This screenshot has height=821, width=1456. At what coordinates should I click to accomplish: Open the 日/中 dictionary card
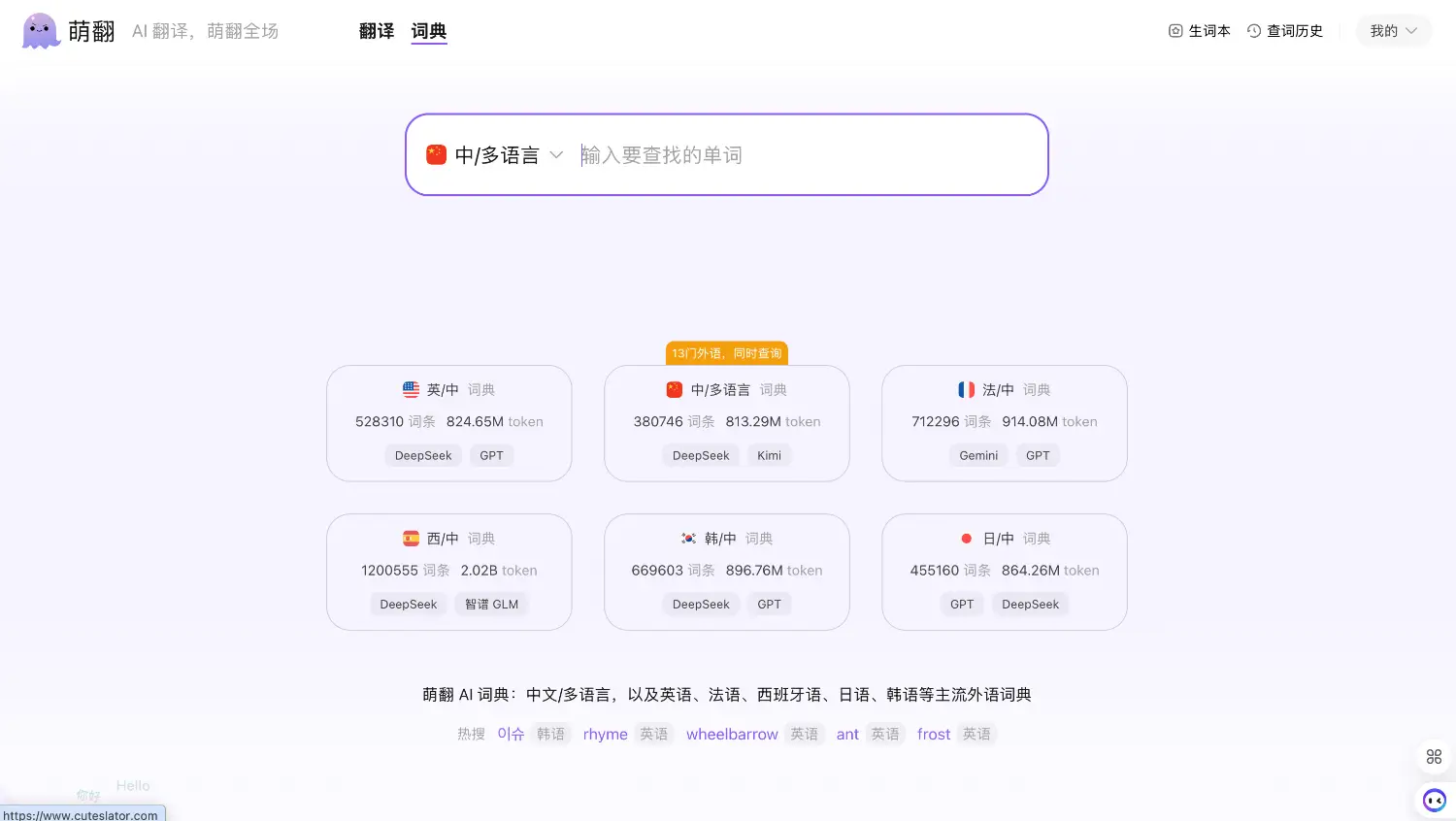point(1004,572)
